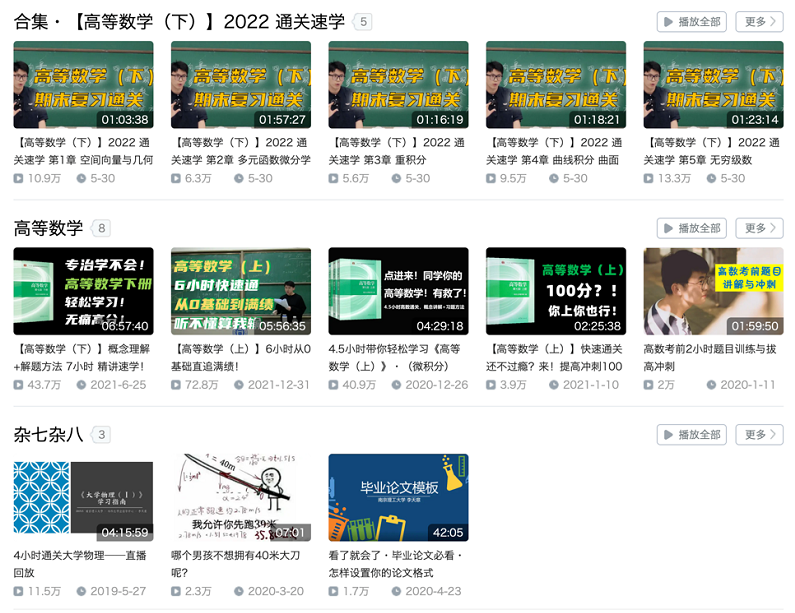Open 更多 for the 2022 通关速学 collection
This screenshot has width=795, height=613.
759,21
